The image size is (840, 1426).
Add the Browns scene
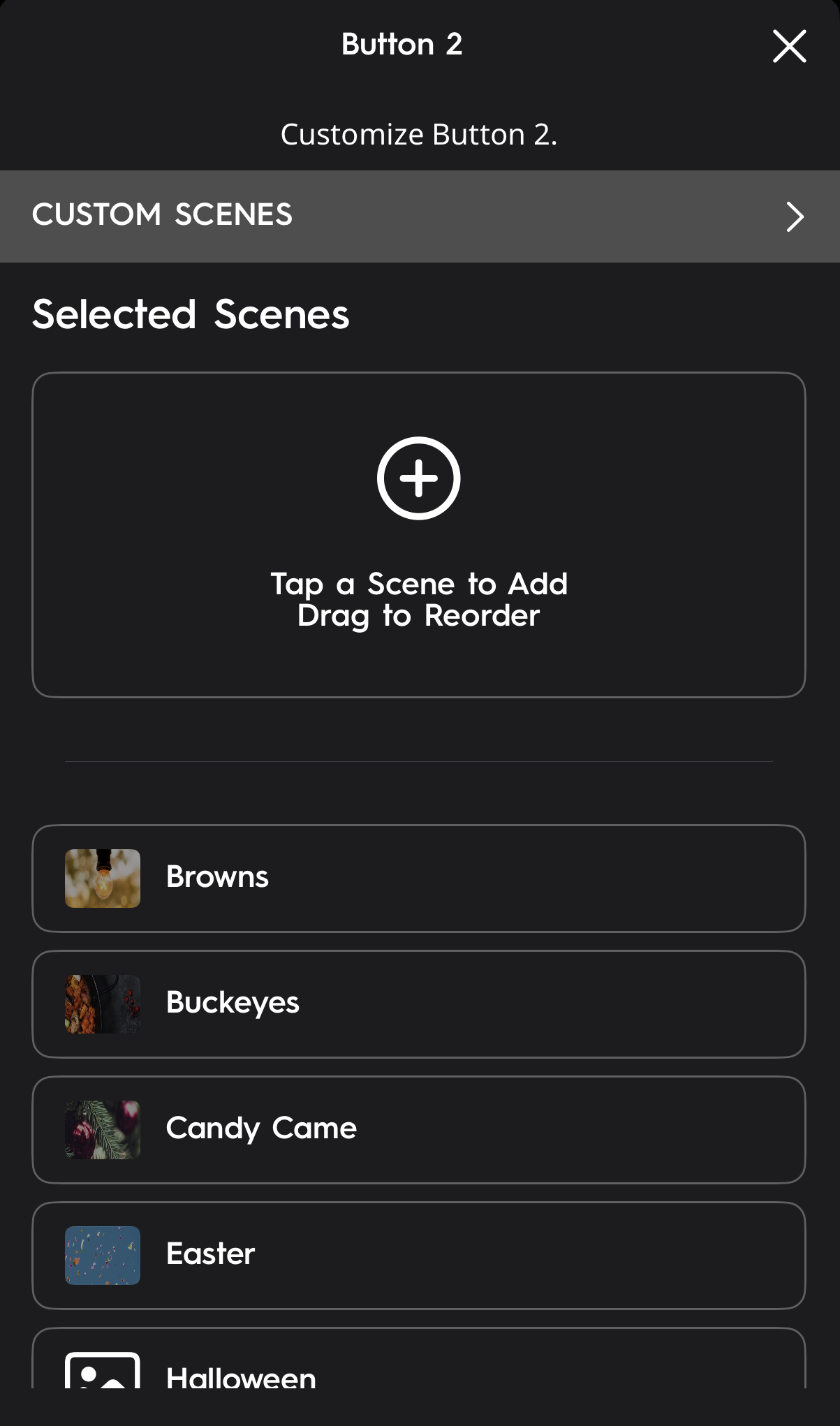[x=419, y=878]
